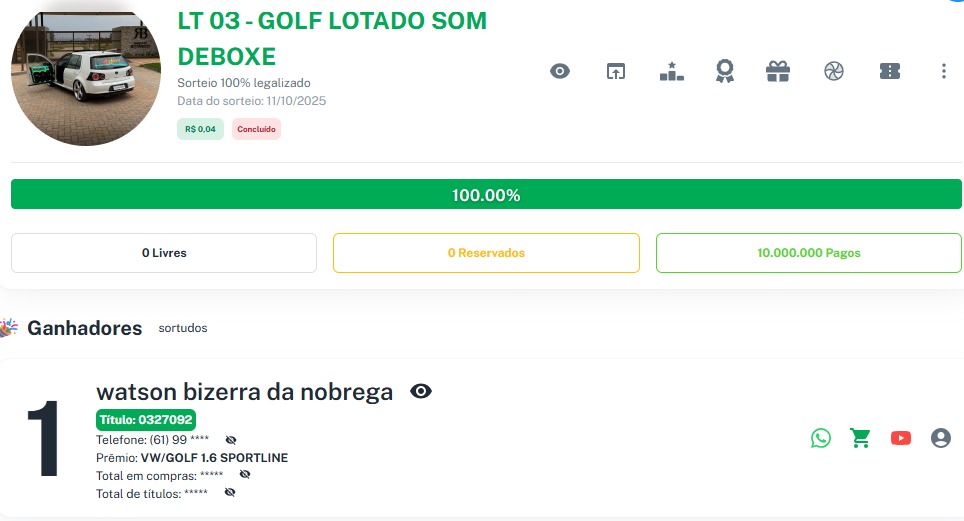
Task: Open the ticket icon
Action: coord(889,71)
